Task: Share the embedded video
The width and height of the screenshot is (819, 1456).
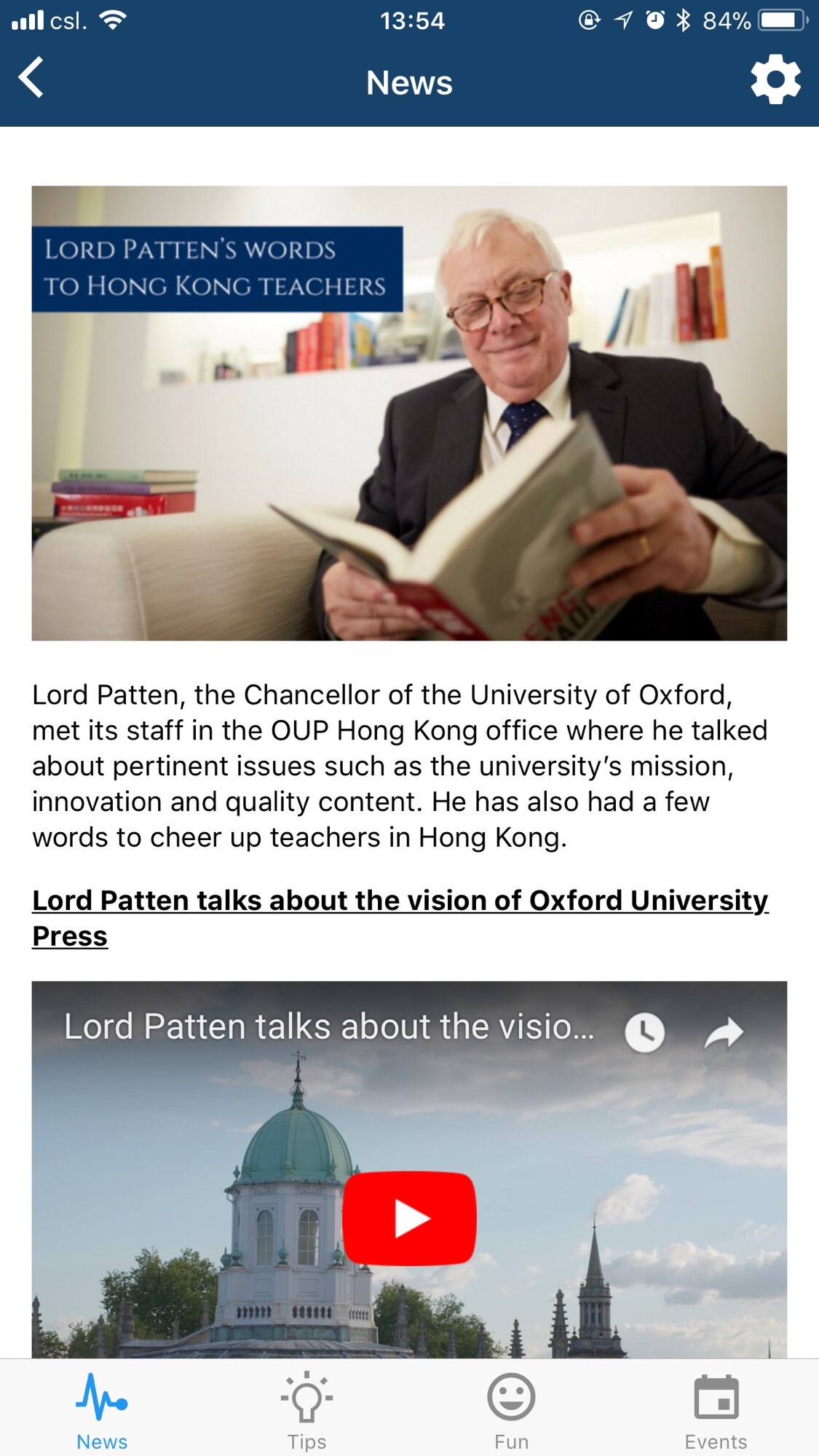Action: [724, 1032]
